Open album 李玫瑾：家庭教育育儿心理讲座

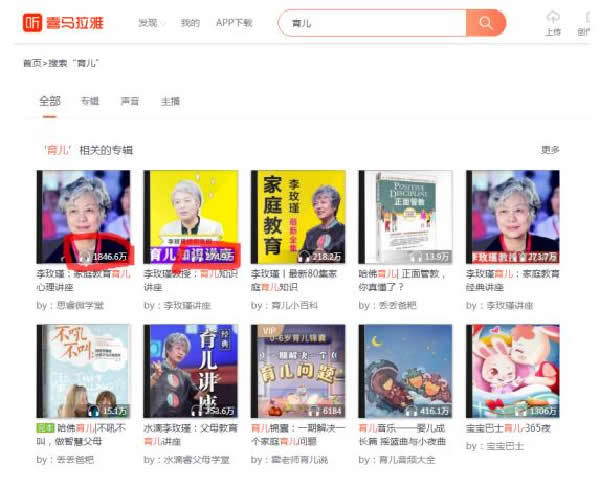pos(84,216)
